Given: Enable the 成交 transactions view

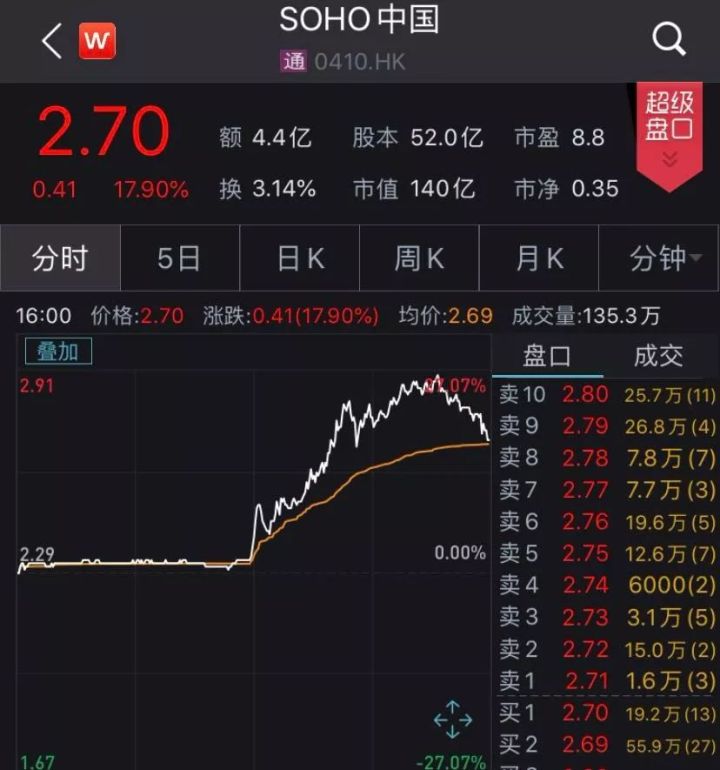Looking at the screenshot, I should click(658, 357).
